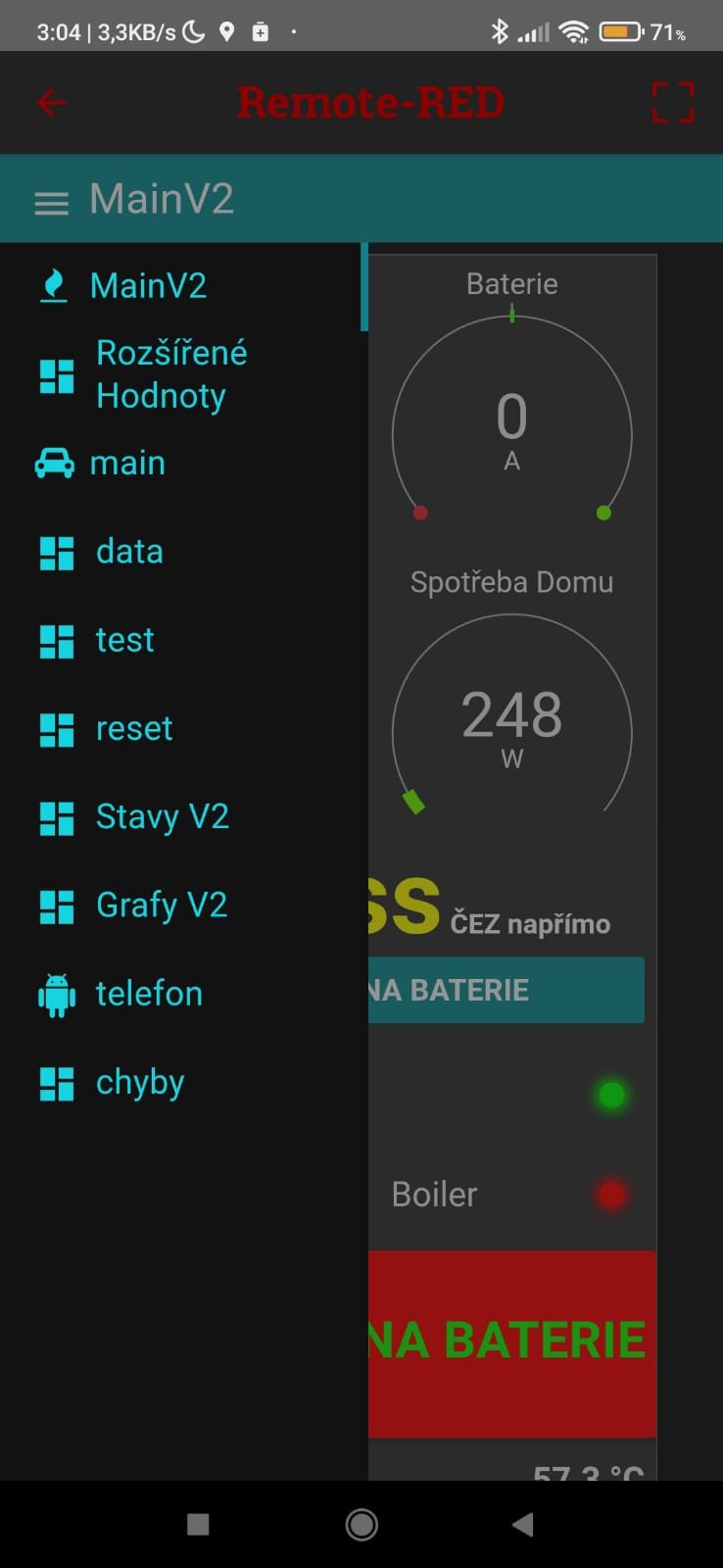Open the reset tab
Image resolution: width=723 pixels, height=1568 pixels.
[x=133, y=728]
